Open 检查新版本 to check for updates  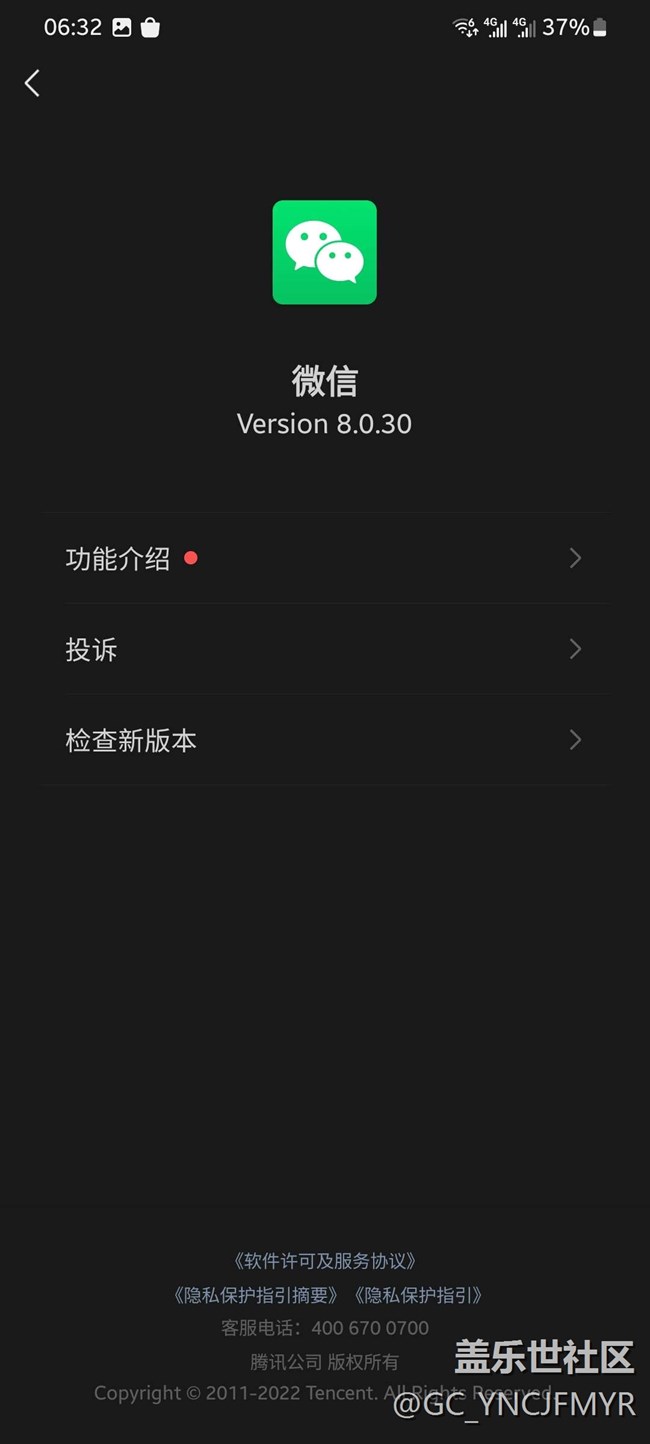coord(324,740)
